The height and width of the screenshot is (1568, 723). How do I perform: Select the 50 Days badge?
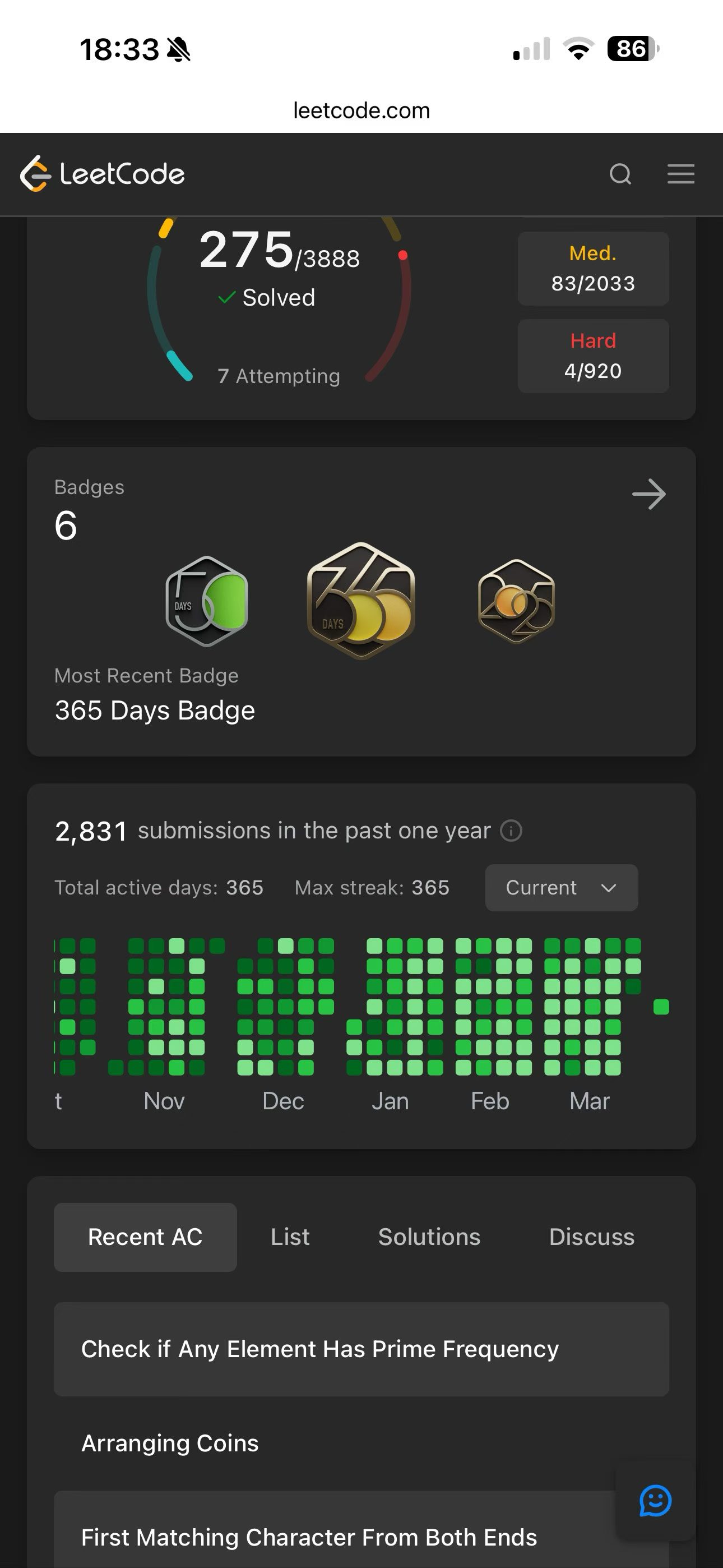point(207,601)
